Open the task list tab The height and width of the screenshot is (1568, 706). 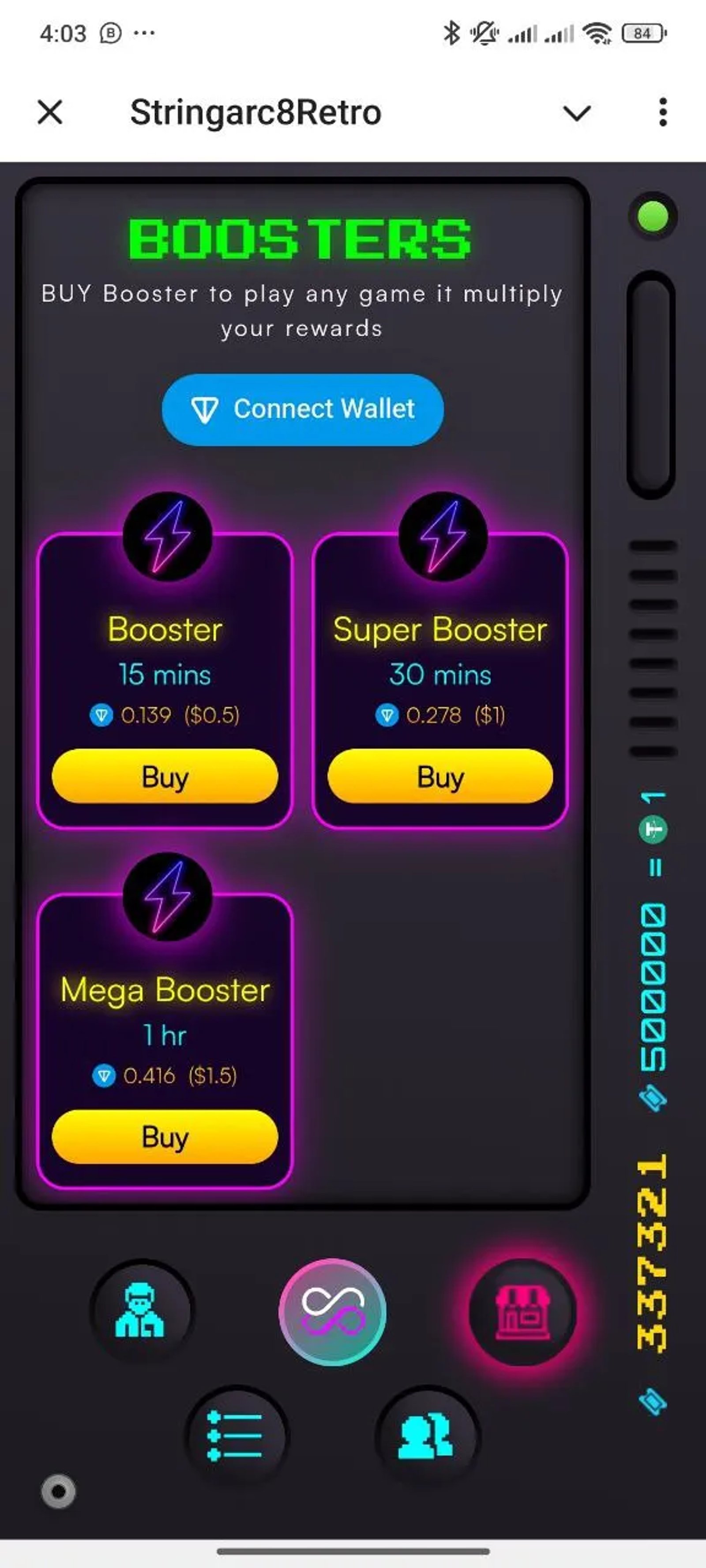click(236, 1436)
